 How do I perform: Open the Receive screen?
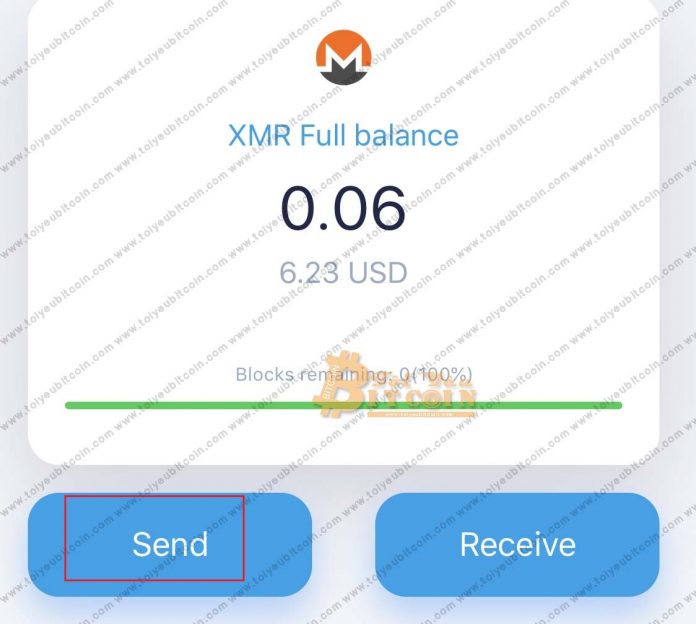517,544
